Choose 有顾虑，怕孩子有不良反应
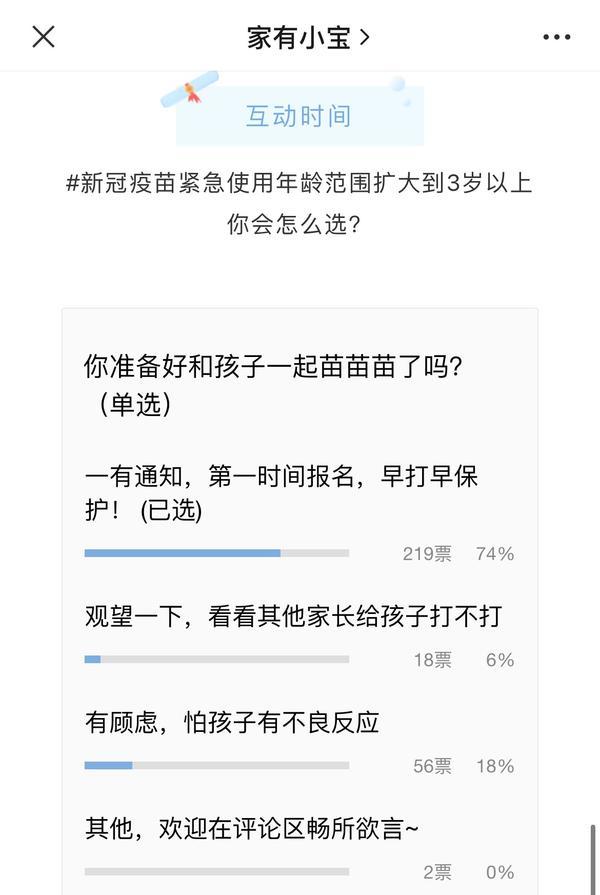 232,722
